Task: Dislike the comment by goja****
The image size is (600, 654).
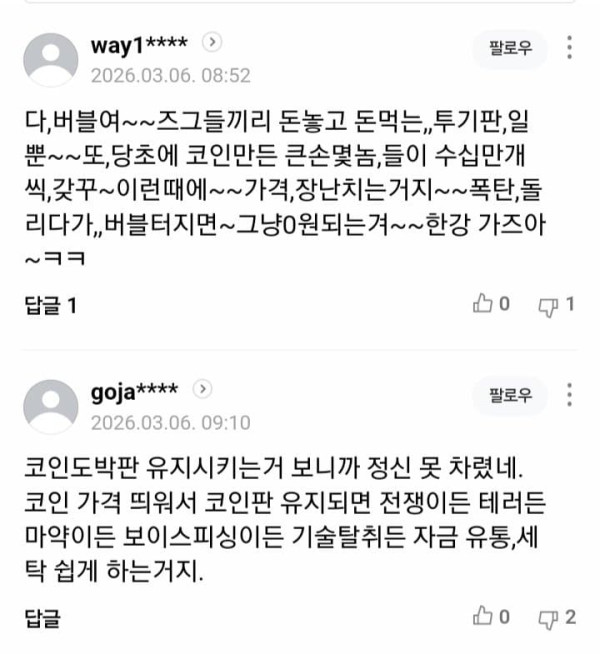Action: pos(556,617)
